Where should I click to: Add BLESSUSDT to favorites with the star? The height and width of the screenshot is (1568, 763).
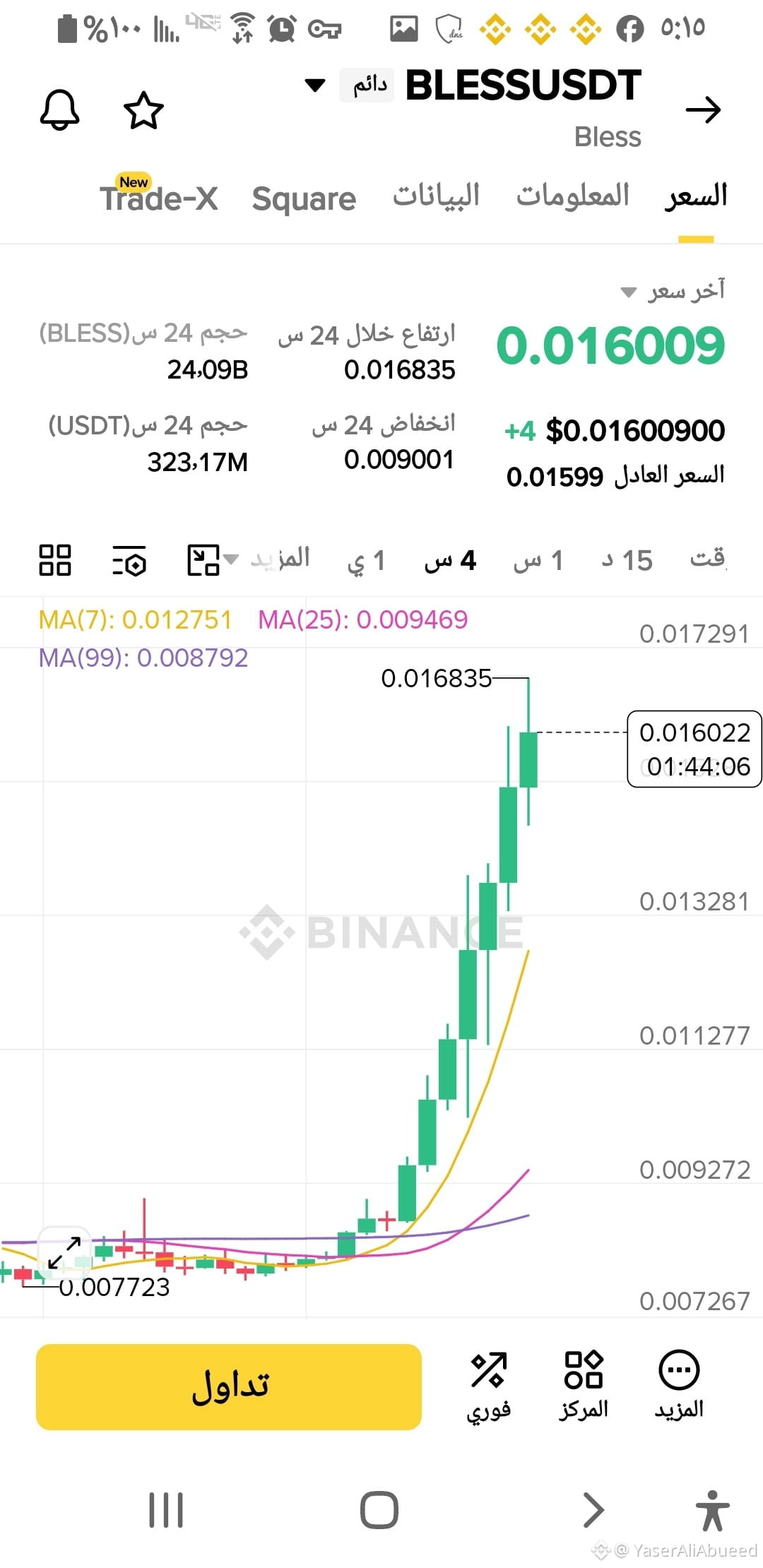(x=143, y=110)
